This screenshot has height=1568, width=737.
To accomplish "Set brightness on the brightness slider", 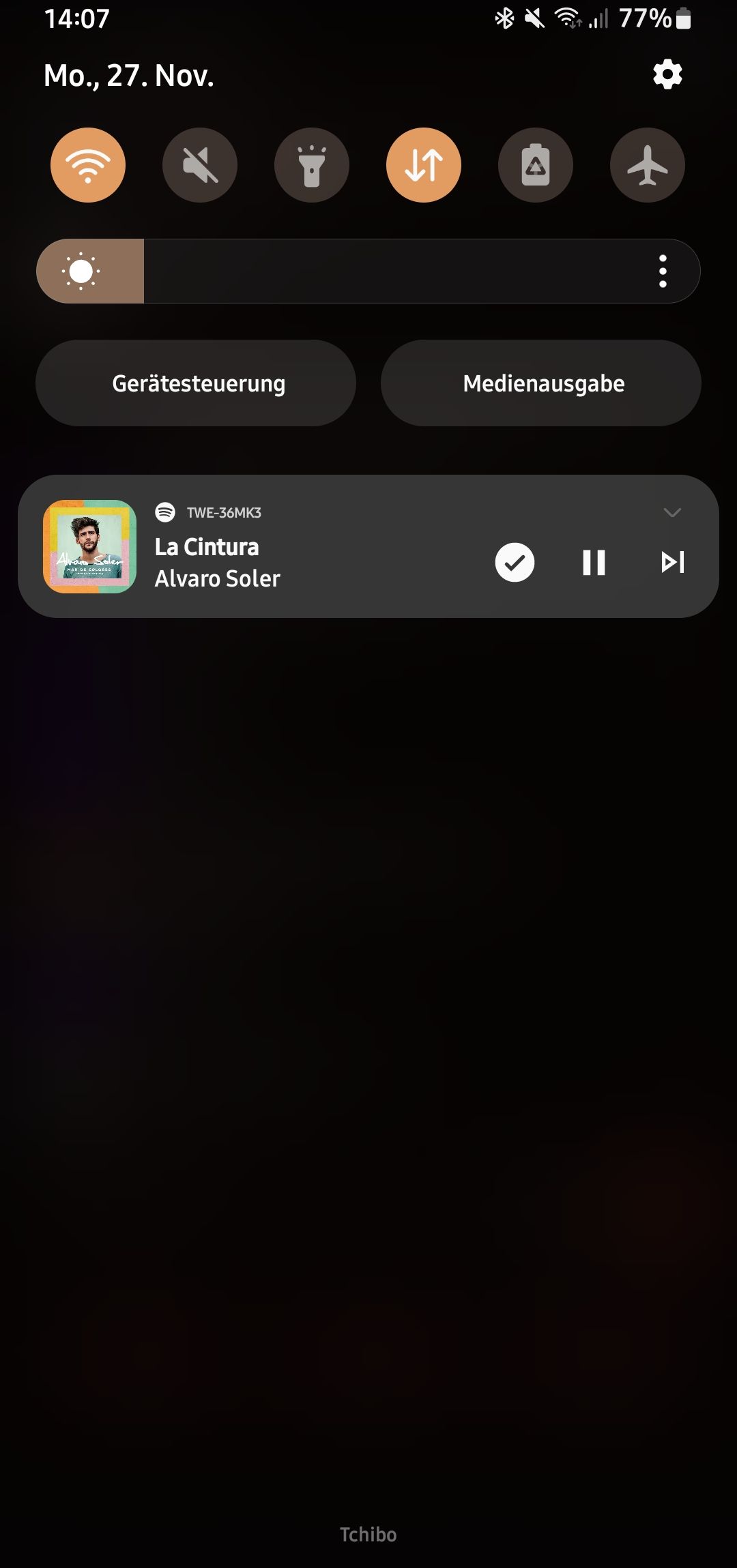I will coord(369,271).
